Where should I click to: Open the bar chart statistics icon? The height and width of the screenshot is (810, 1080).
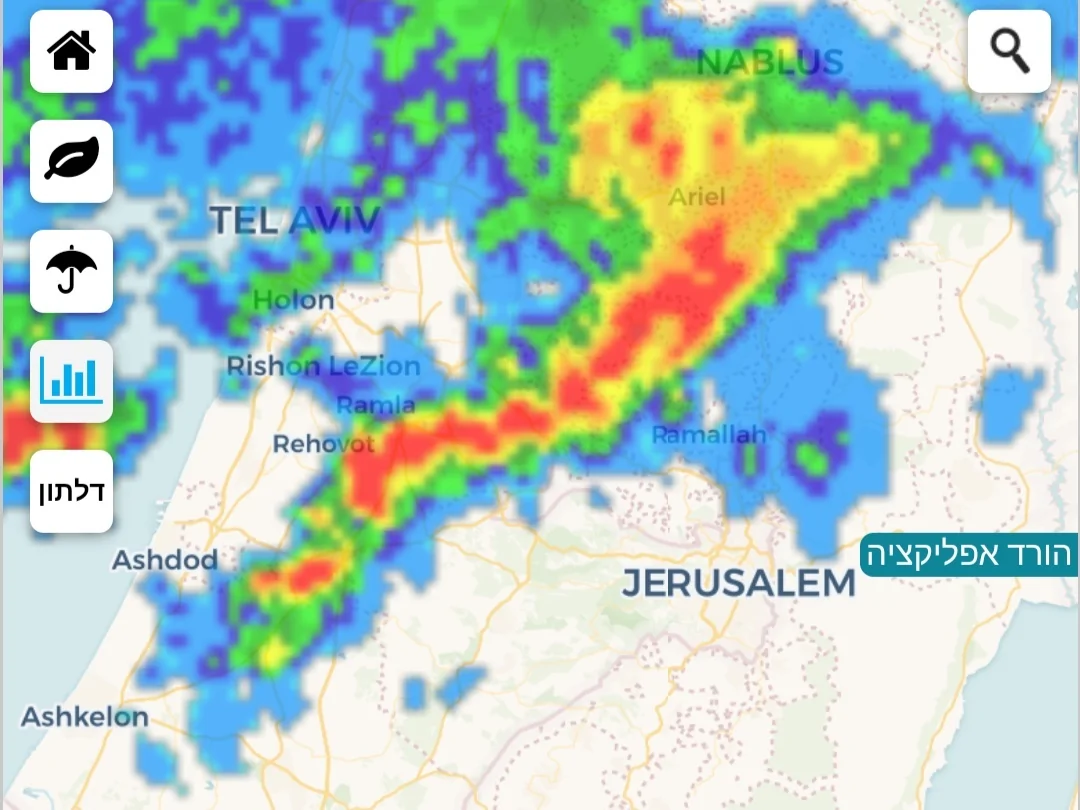point(71,381)
